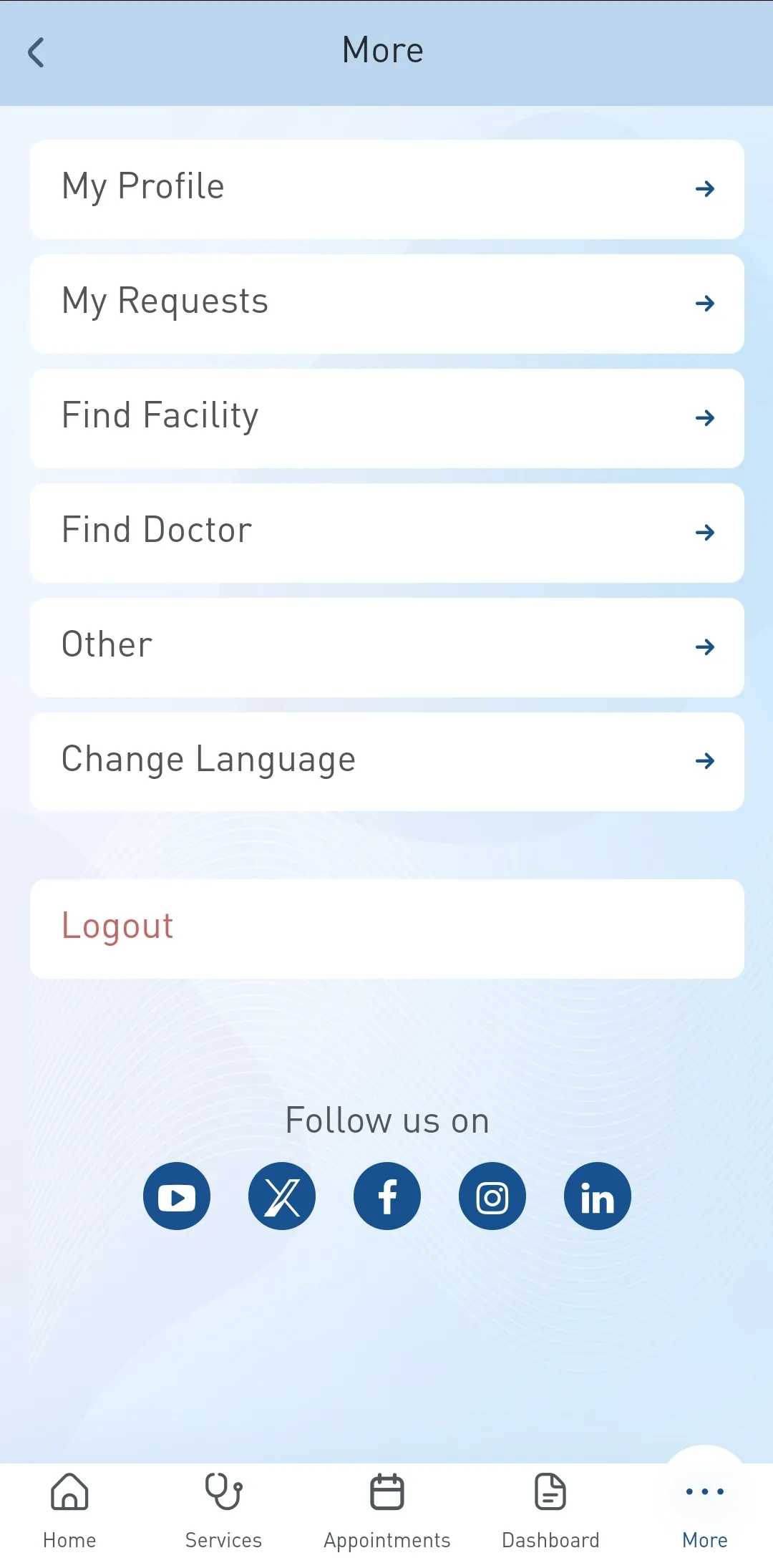This screenshot has height=1568, width=773.
Task: Open the Find Doctor option
Action: [x=386, y=533]
